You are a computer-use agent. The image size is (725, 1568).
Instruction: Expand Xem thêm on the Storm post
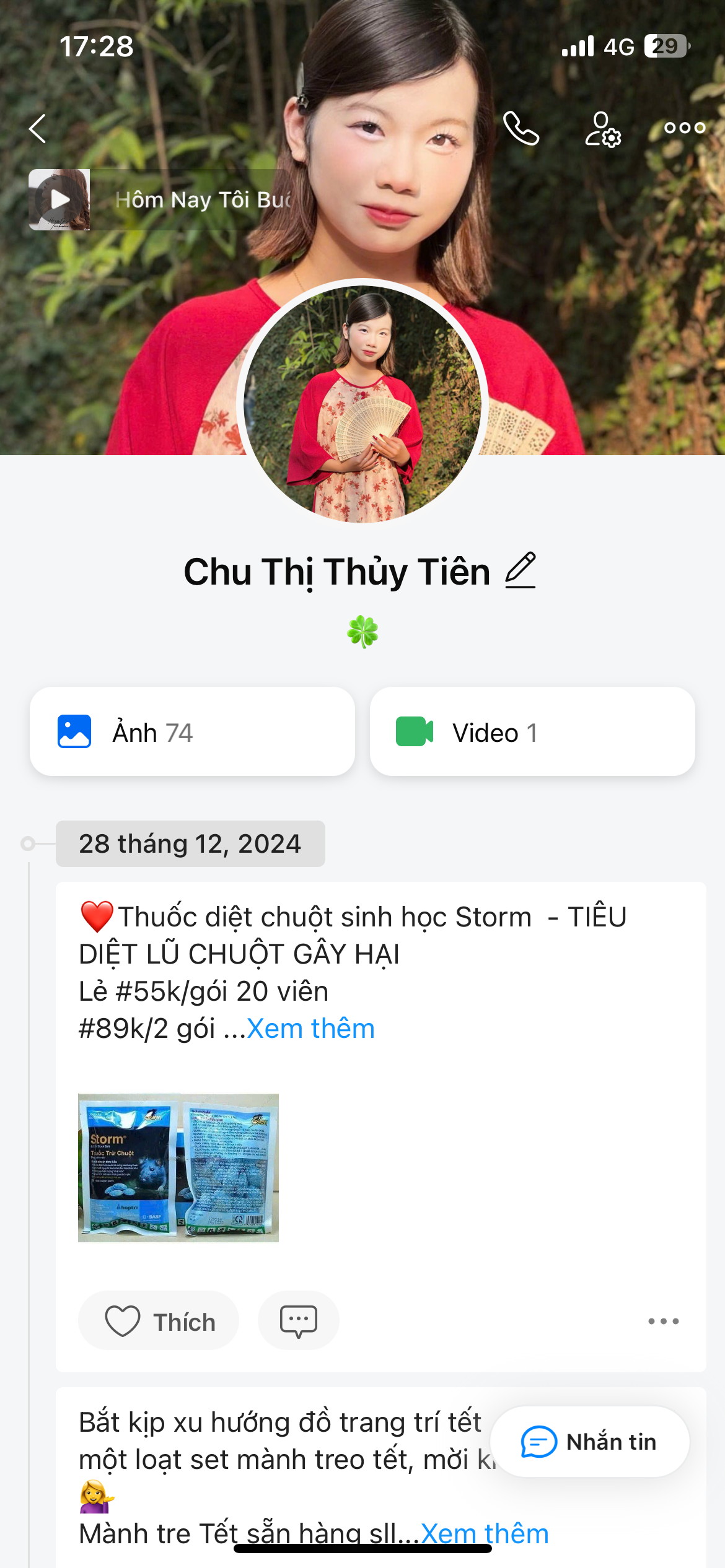point(311,1029)
